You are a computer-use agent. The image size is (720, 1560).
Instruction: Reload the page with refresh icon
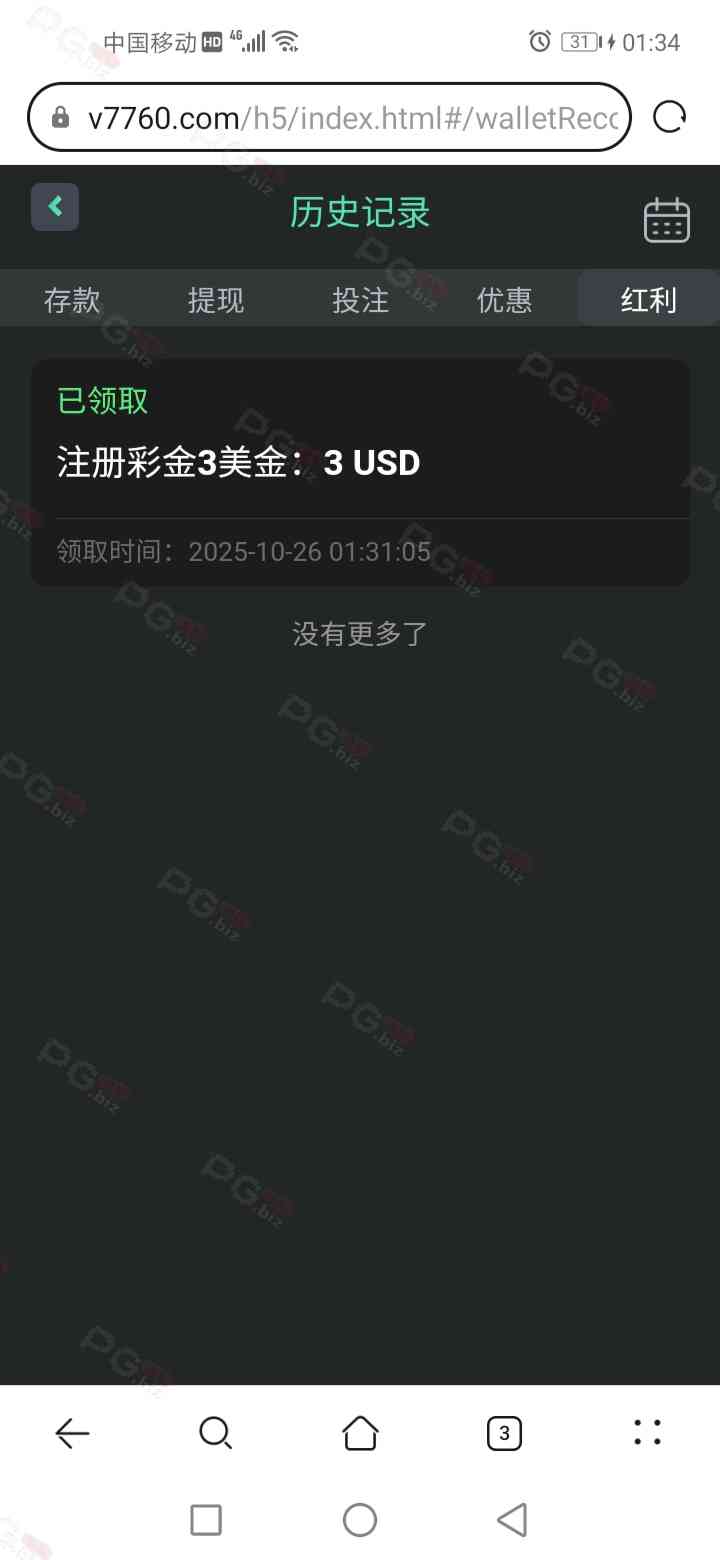pos(669,118)
